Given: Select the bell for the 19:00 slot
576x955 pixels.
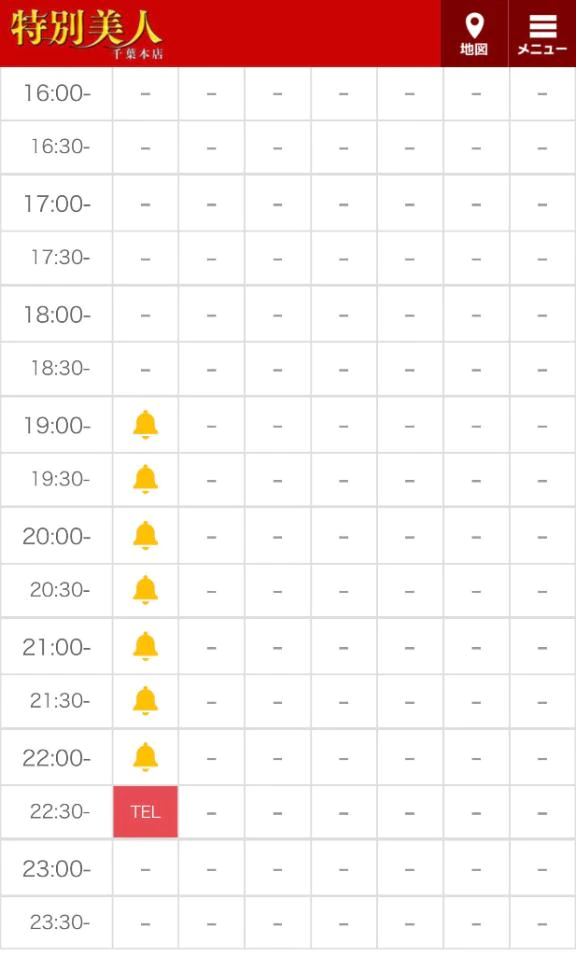Looking at the screenshot, I should [x=146, y=425].
